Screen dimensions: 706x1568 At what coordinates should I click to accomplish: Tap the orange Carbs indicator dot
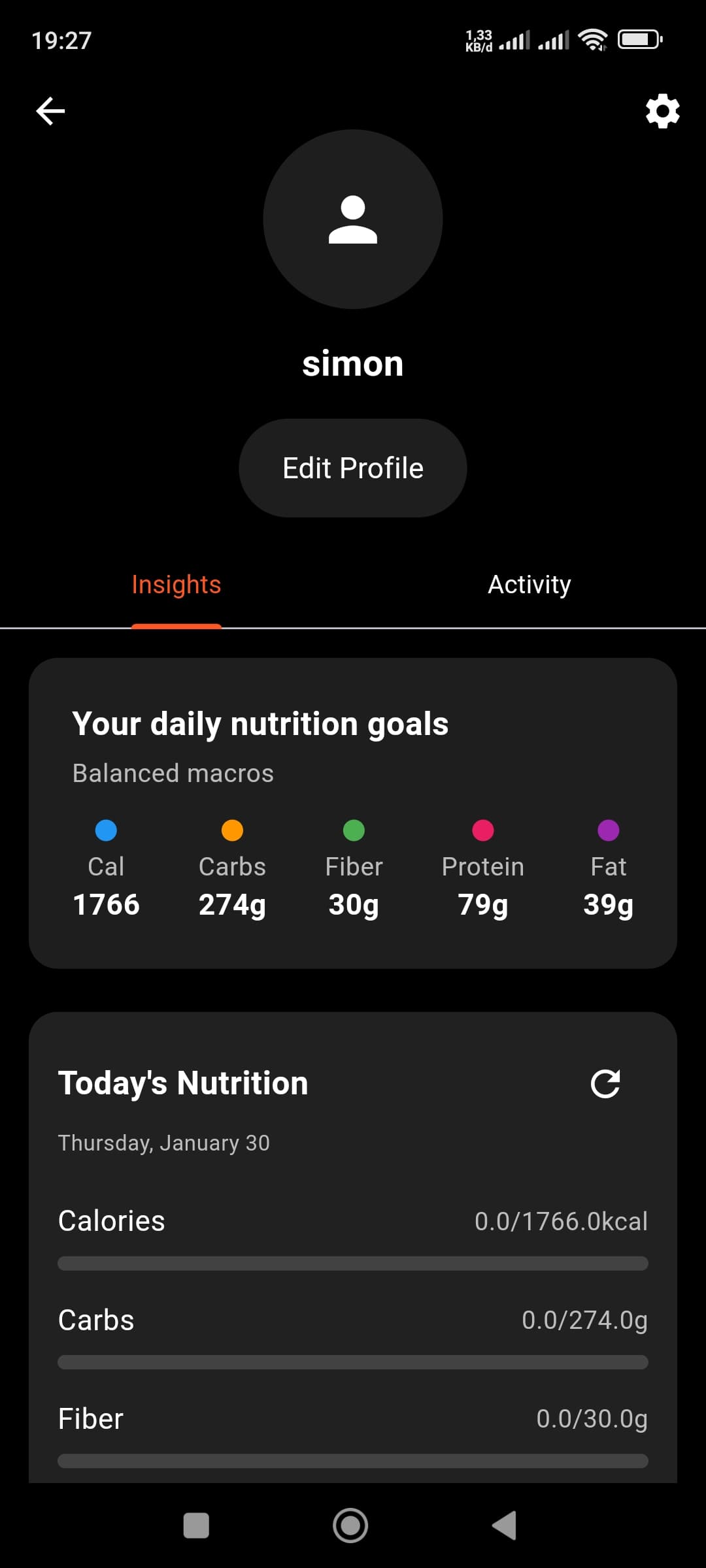tap(232, 830)
